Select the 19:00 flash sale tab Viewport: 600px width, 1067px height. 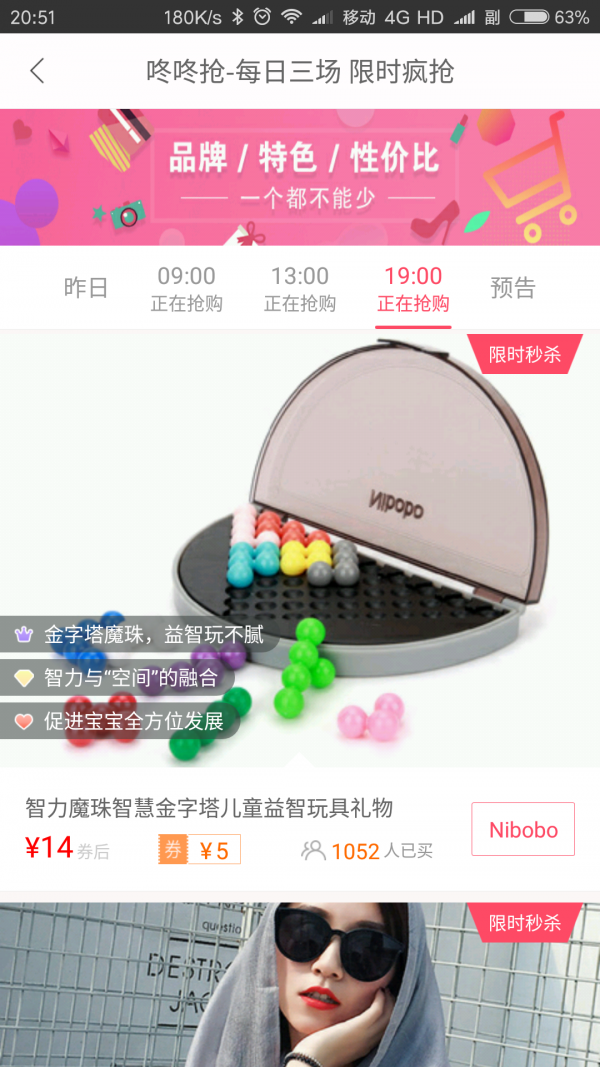pos(413,288)
